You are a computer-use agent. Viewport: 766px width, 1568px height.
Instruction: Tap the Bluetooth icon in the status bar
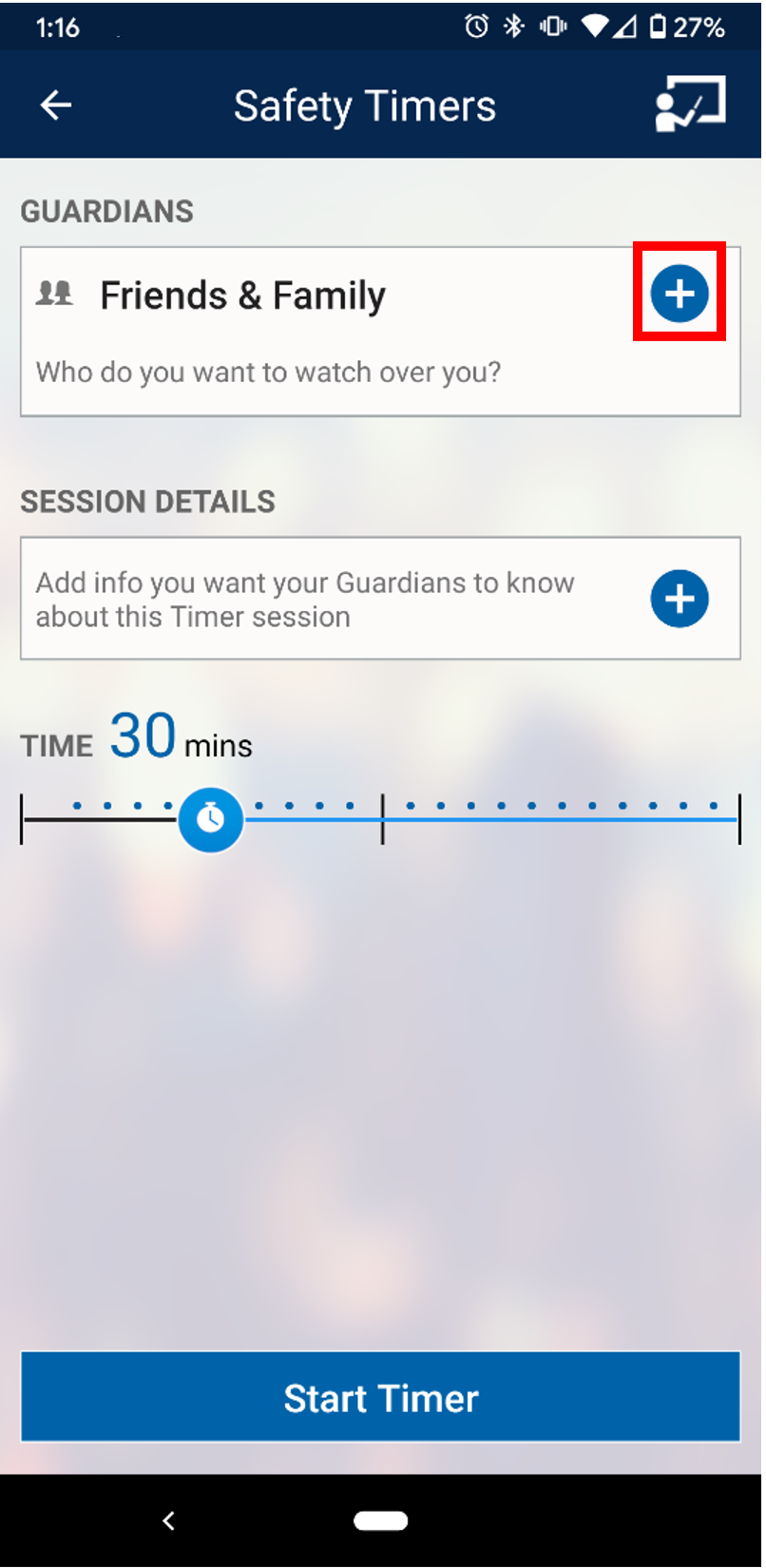pos(512,26)
